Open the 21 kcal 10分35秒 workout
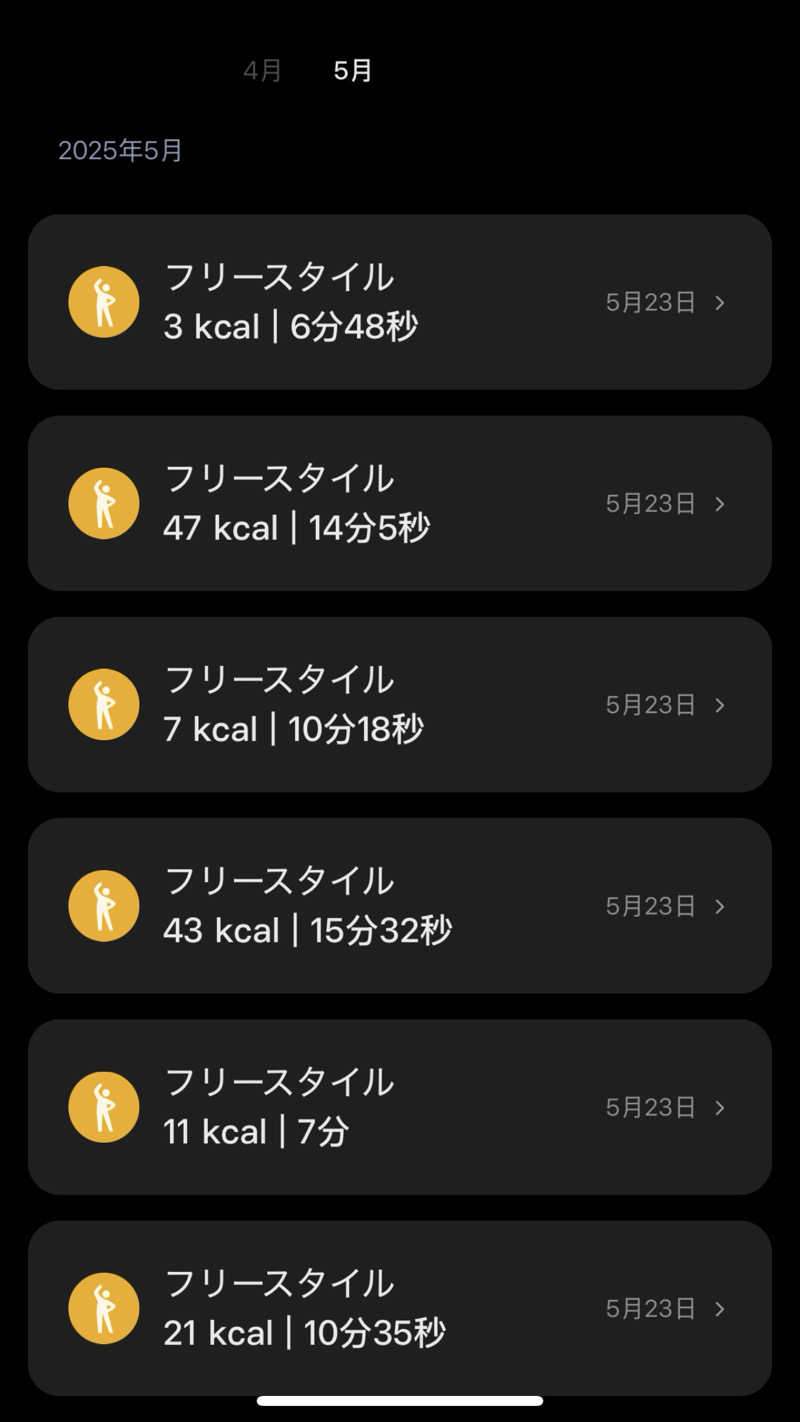This screenshot has height=1422, width=800. [x=400, y=1308]
